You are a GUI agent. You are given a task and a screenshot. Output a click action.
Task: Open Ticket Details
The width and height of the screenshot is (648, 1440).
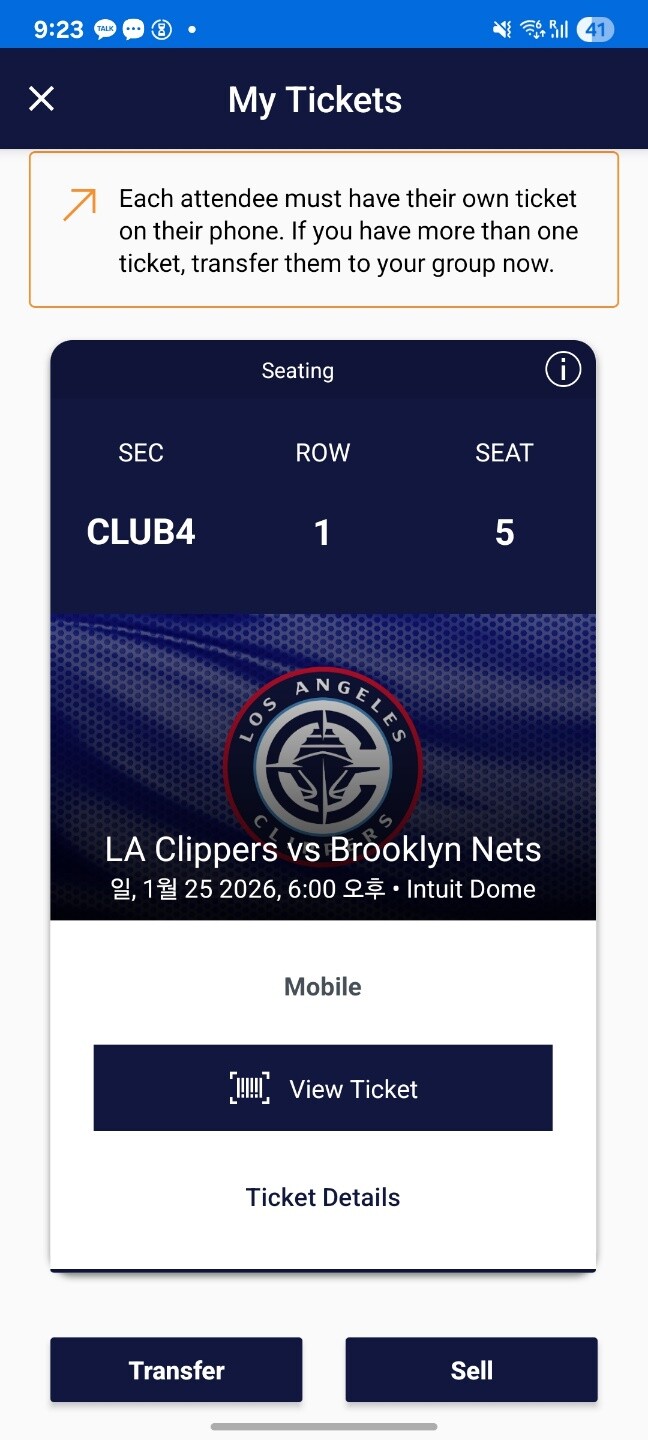[x=323, y=1197]
